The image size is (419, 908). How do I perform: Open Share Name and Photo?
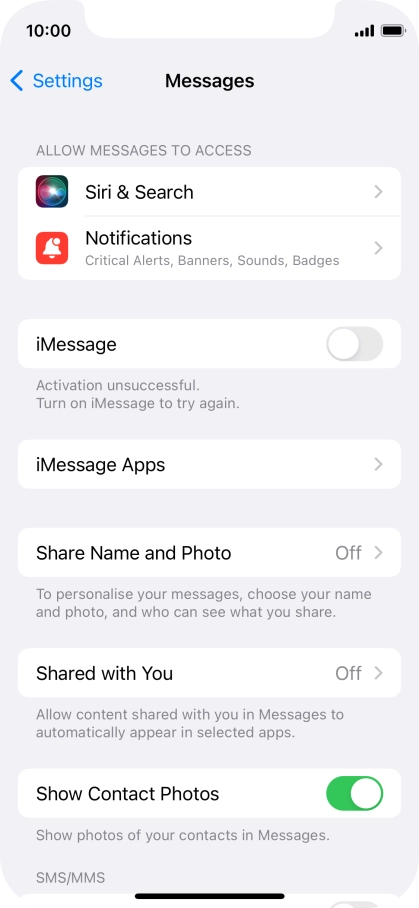click(x=210, y=553)
